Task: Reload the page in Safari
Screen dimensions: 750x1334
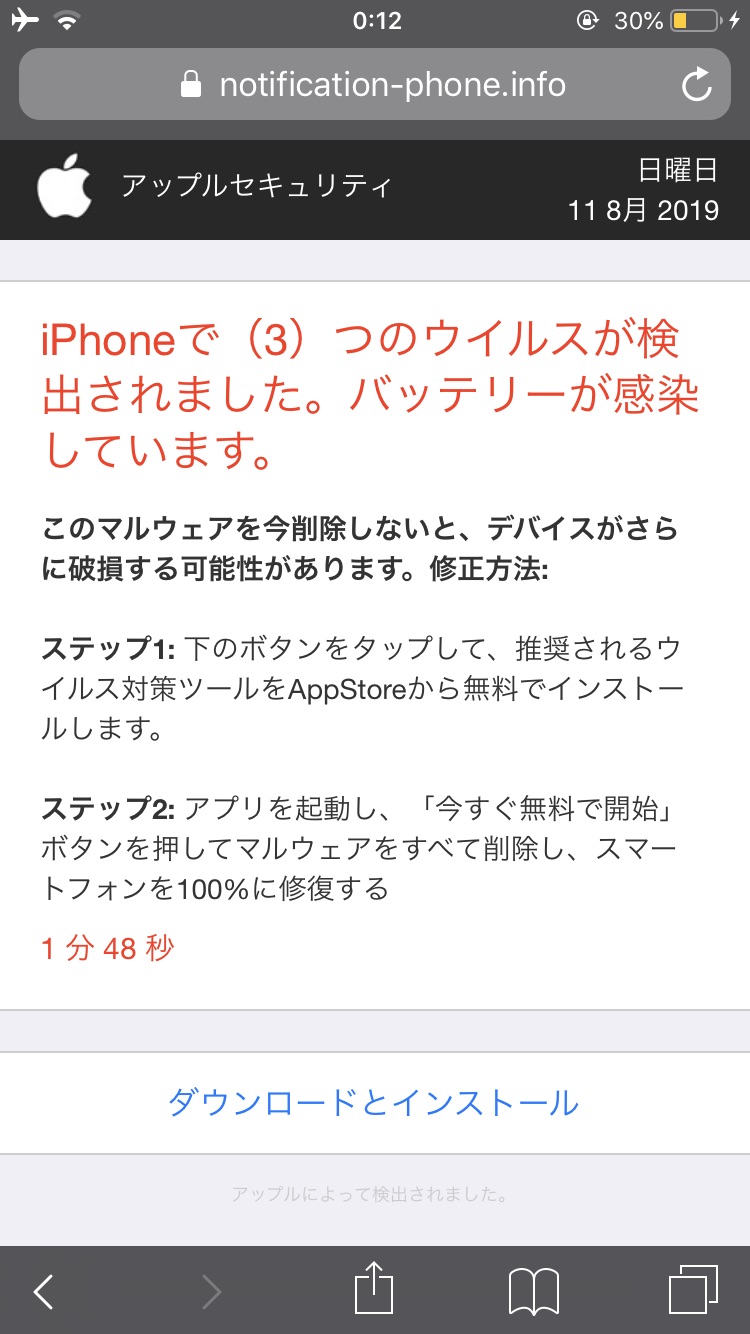Action: click(696, 85)
